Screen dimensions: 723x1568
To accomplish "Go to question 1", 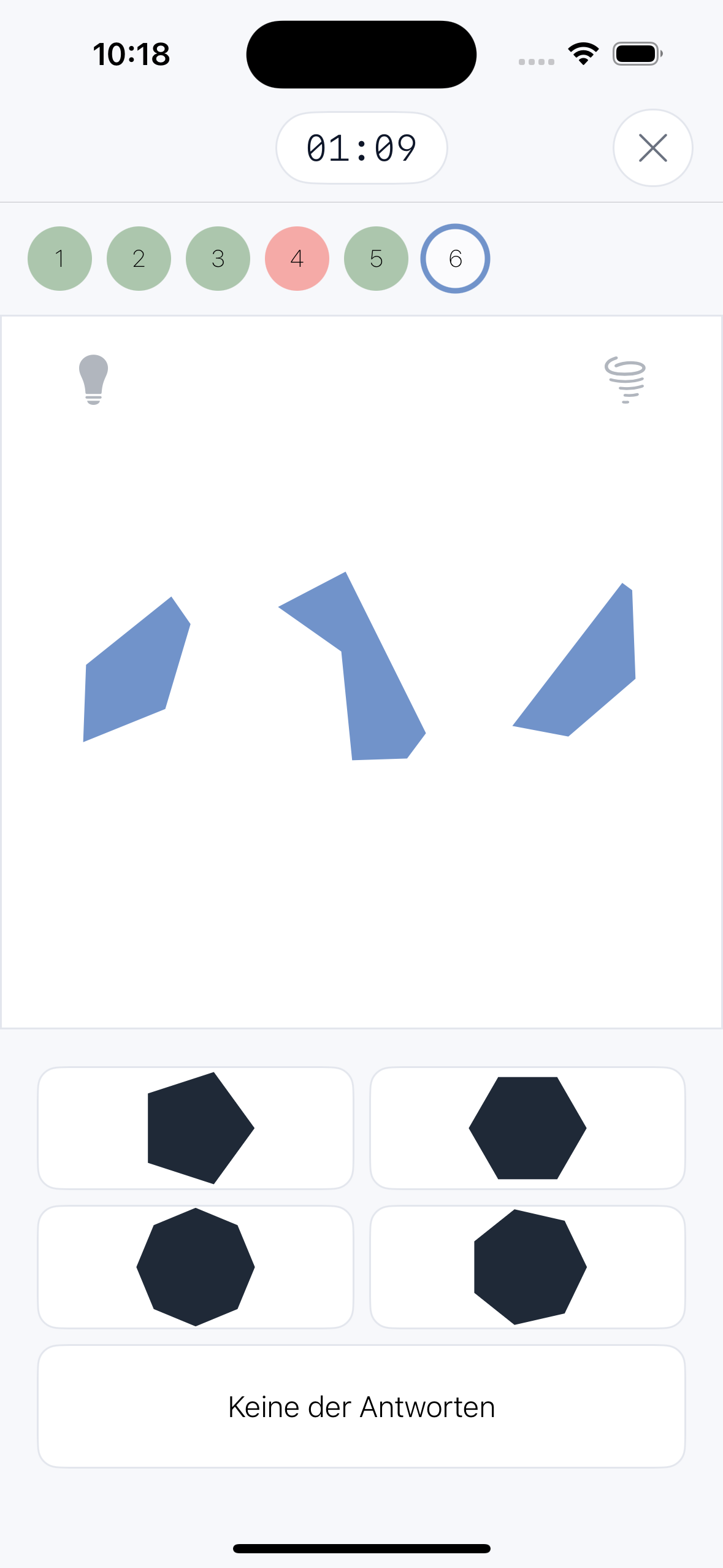I will [59, 258].
